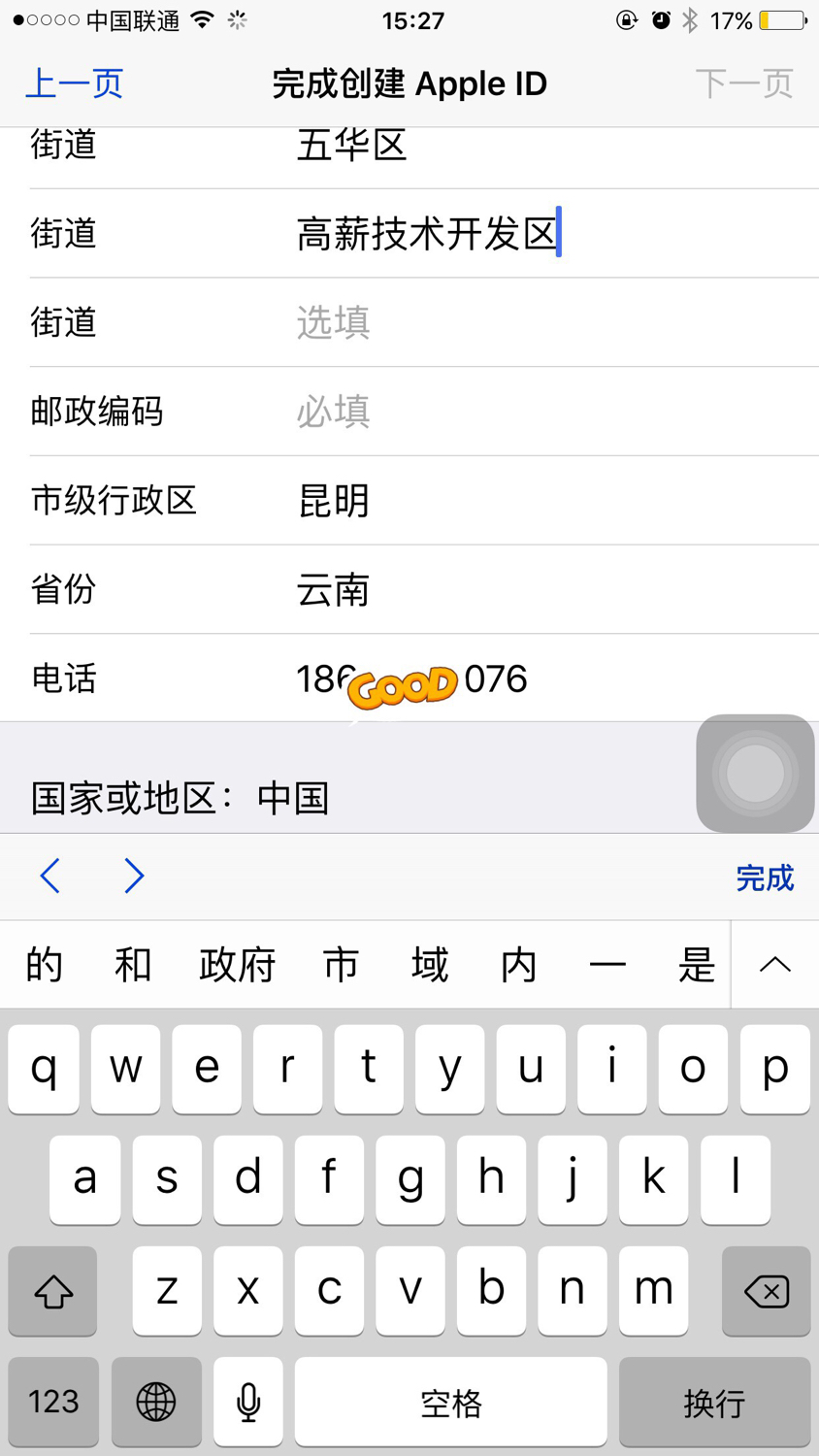Tap the 123 key to show numbers
Viewport: 819px width, 1456px height.
tap(52, 1402)
